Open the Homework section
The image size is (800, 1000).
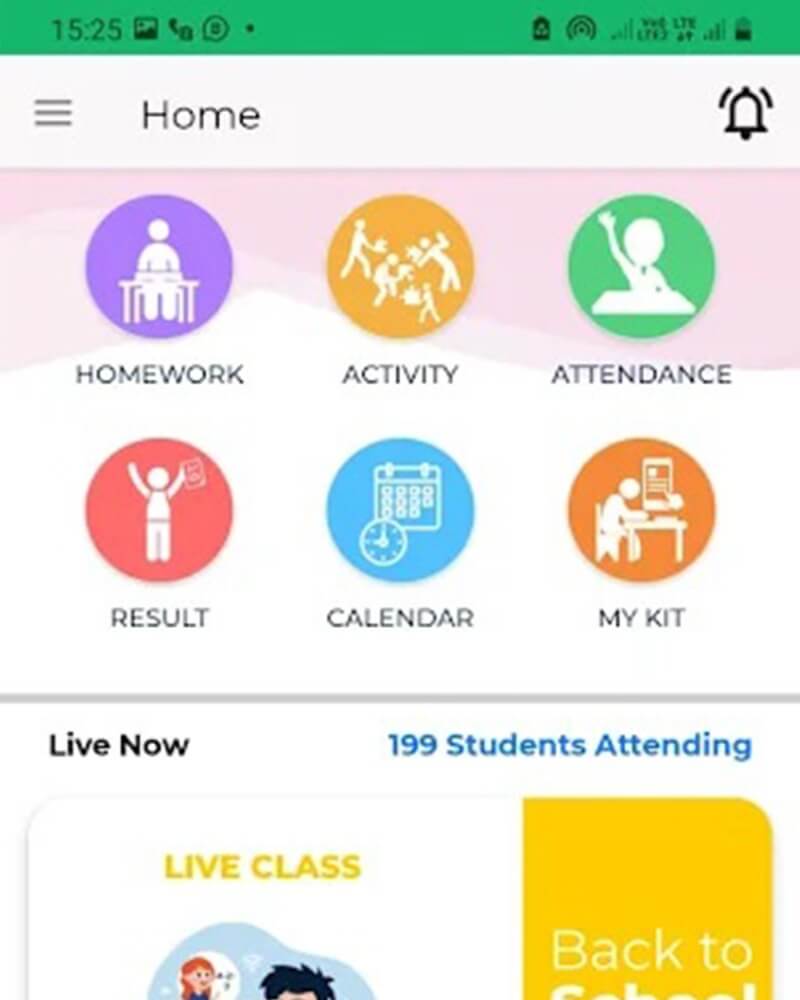point(159,268)
